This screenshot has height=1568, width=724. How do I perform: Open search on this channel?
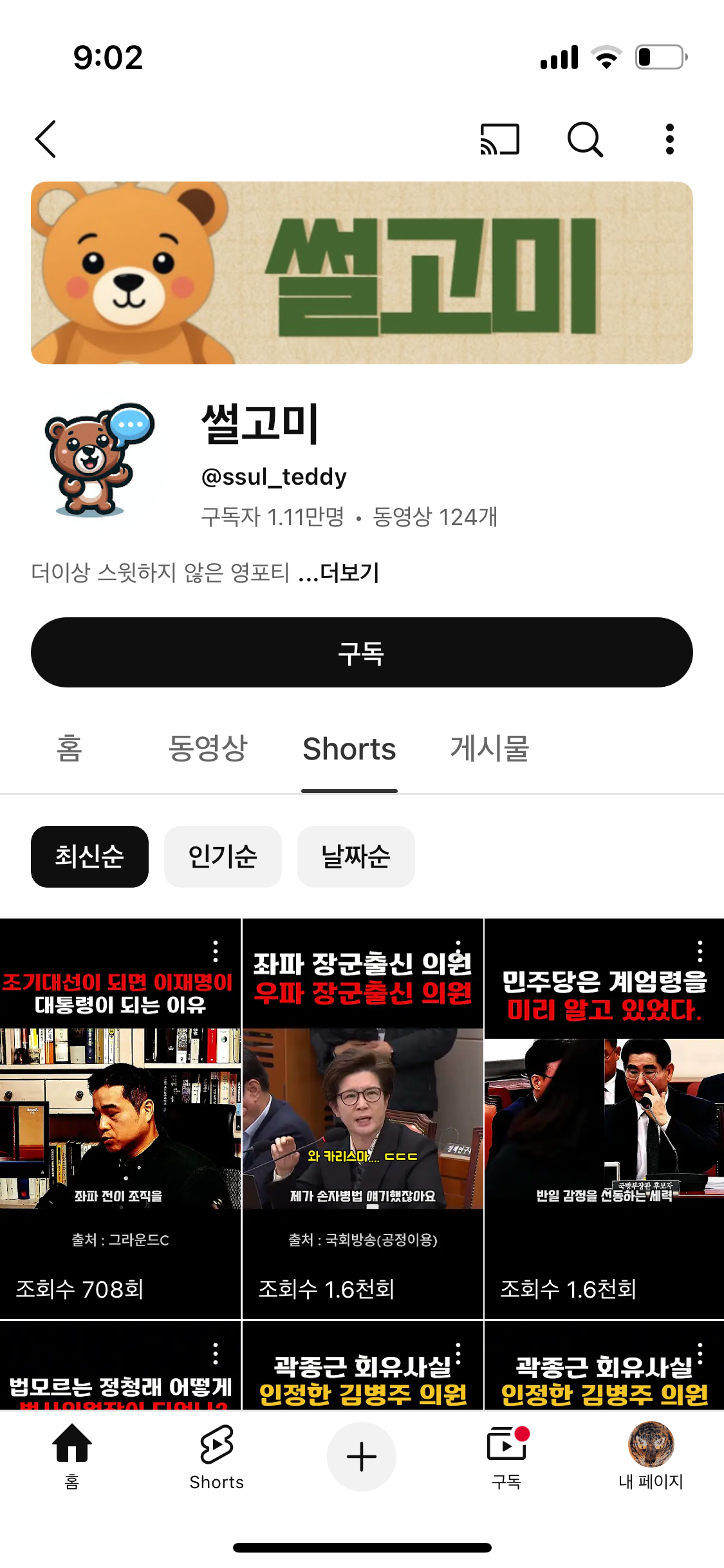pos(584,139)
